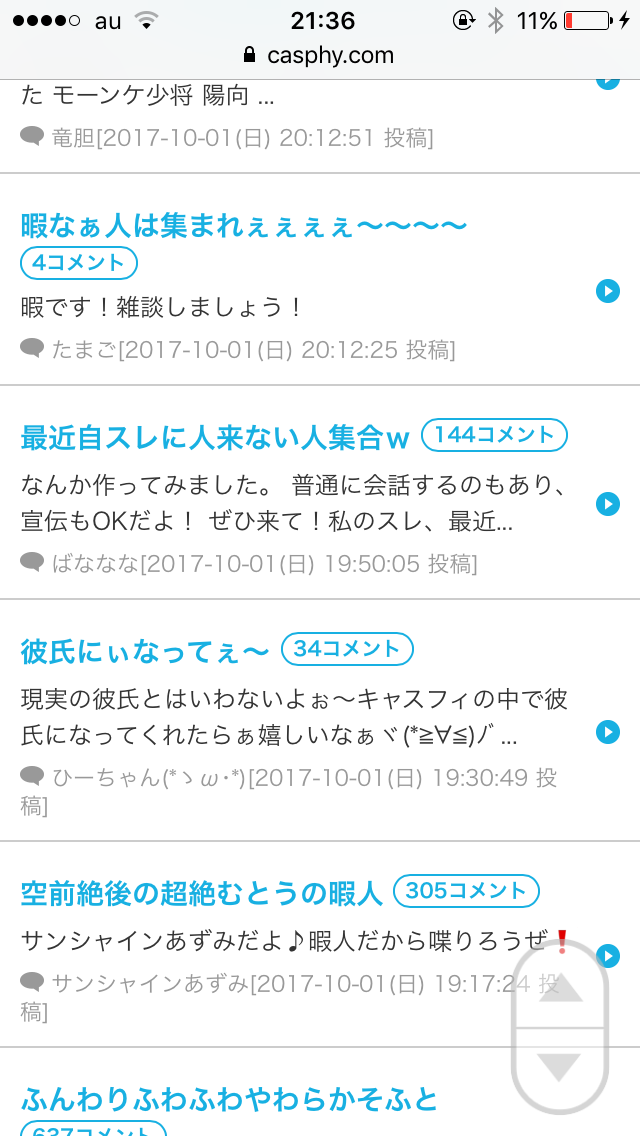
Task: Open thread 最近自スレに人来ない人集合w
Action: pos(216,437)
